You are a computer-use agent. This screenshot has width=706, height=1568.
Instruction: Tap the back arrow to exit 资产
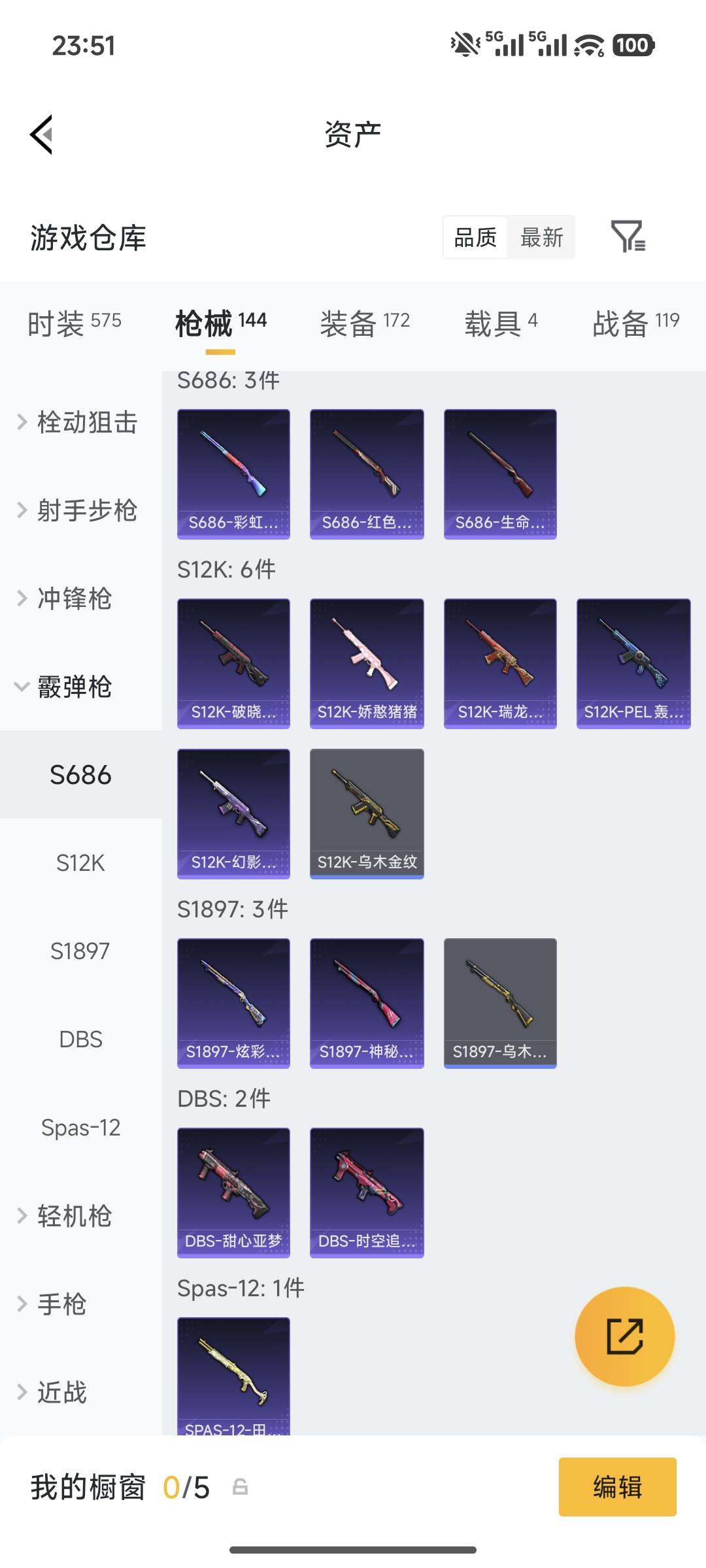[x=41, y=134]
